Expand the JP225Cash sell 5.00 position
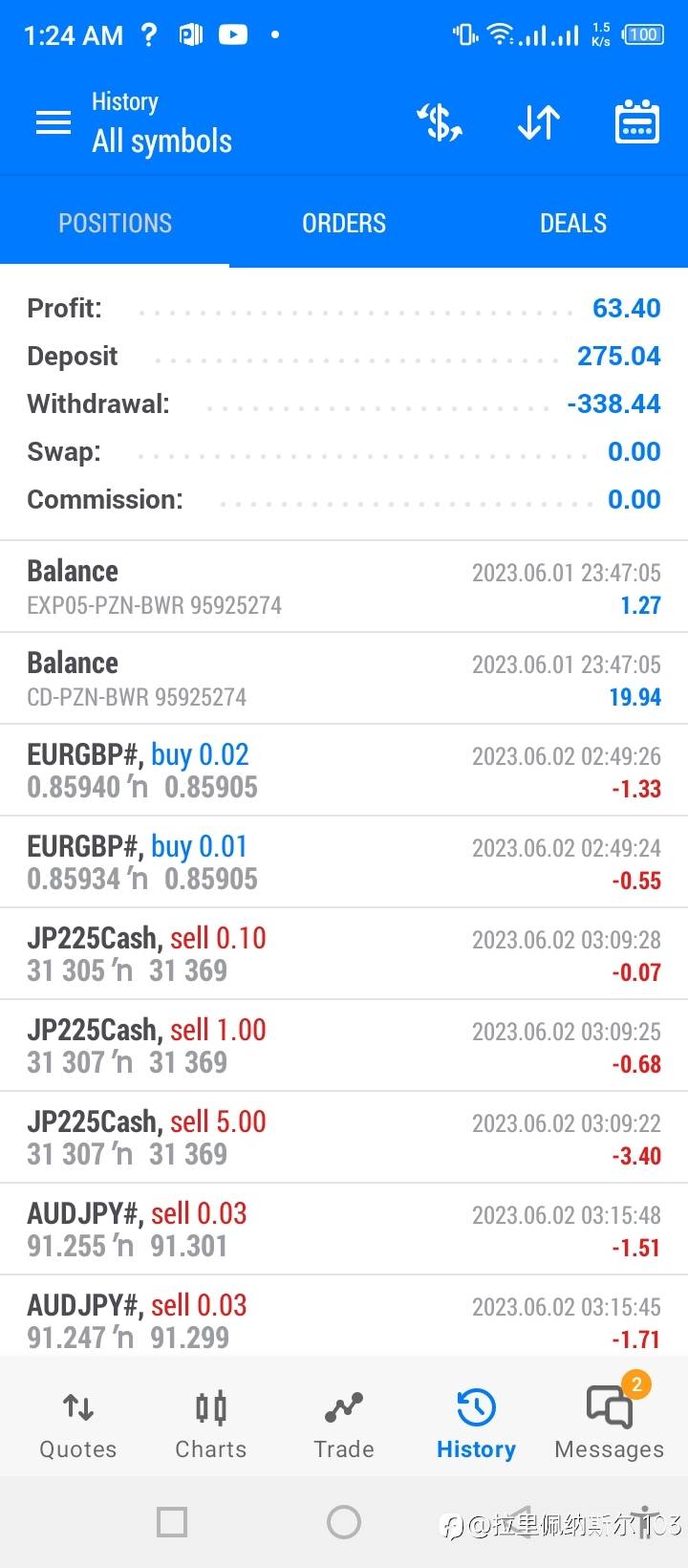The image size is (688, 1568). click(344, 1138)
